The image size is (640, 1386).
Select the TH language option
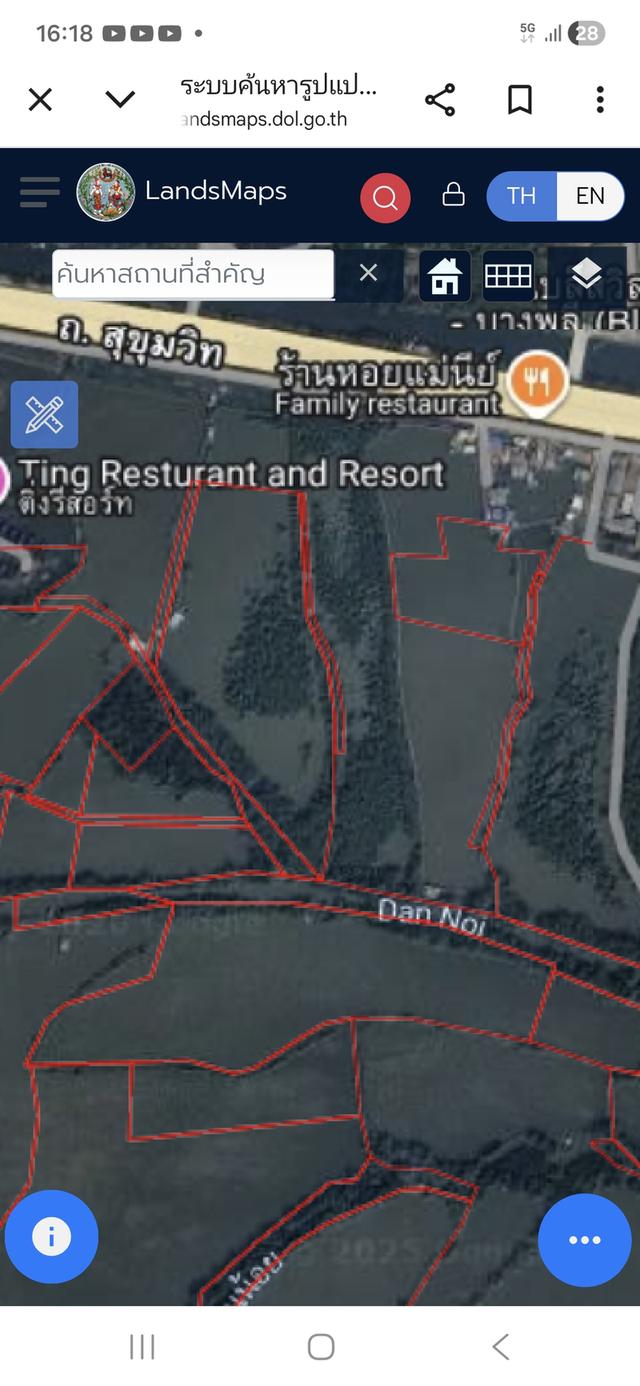click(521, 195)
